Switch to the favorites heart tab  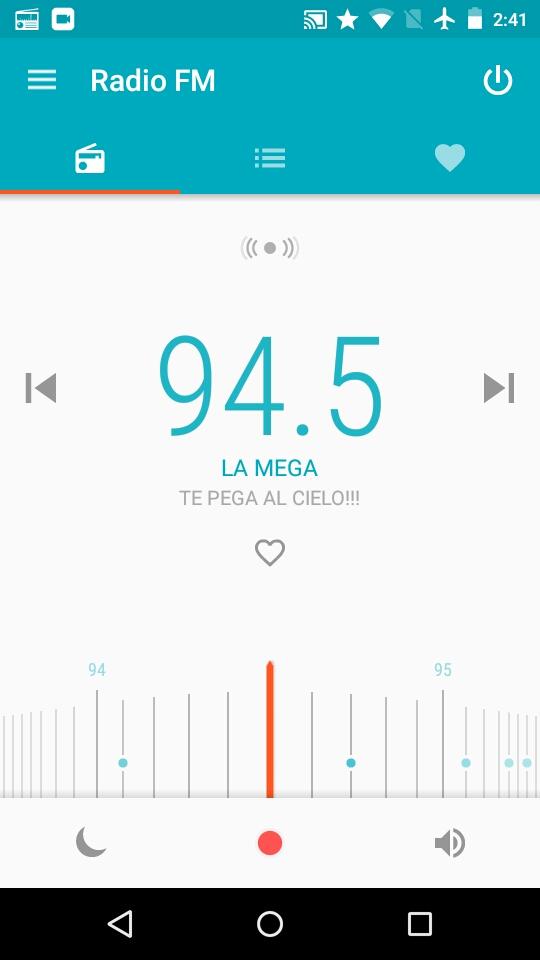450,157
